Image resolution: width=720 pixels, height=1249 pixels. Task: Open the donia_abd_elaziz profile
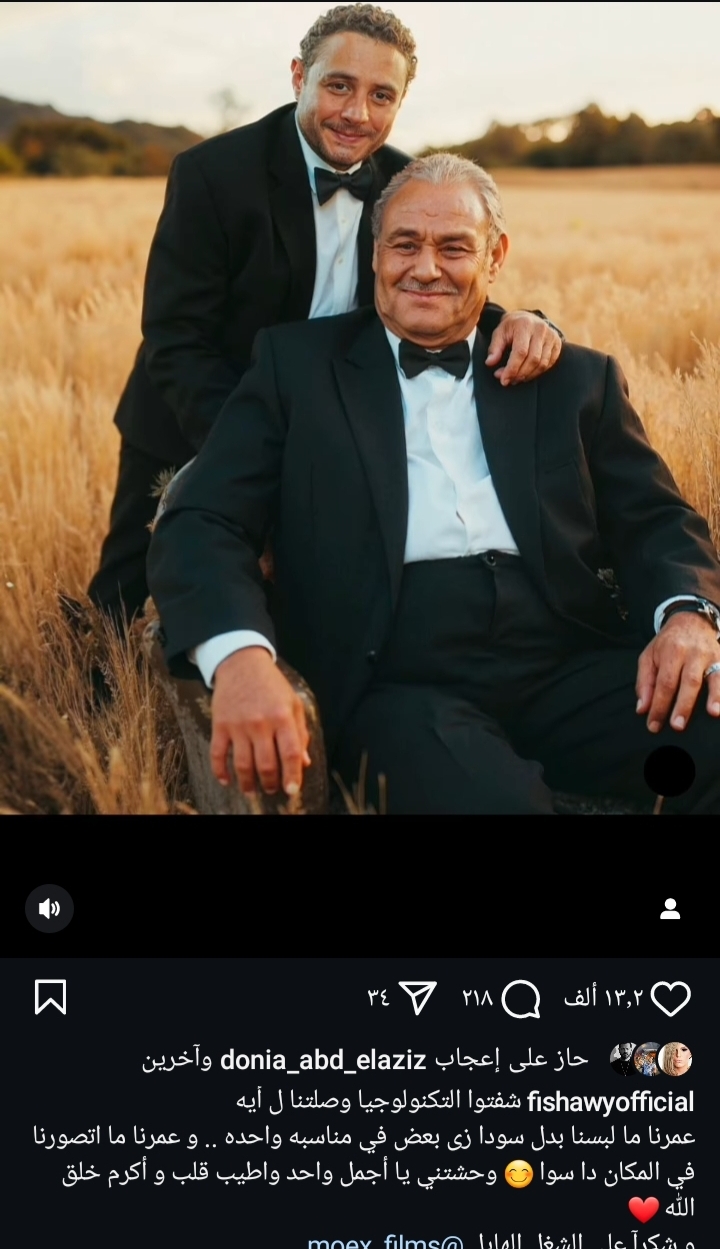tap(322, 1059)
